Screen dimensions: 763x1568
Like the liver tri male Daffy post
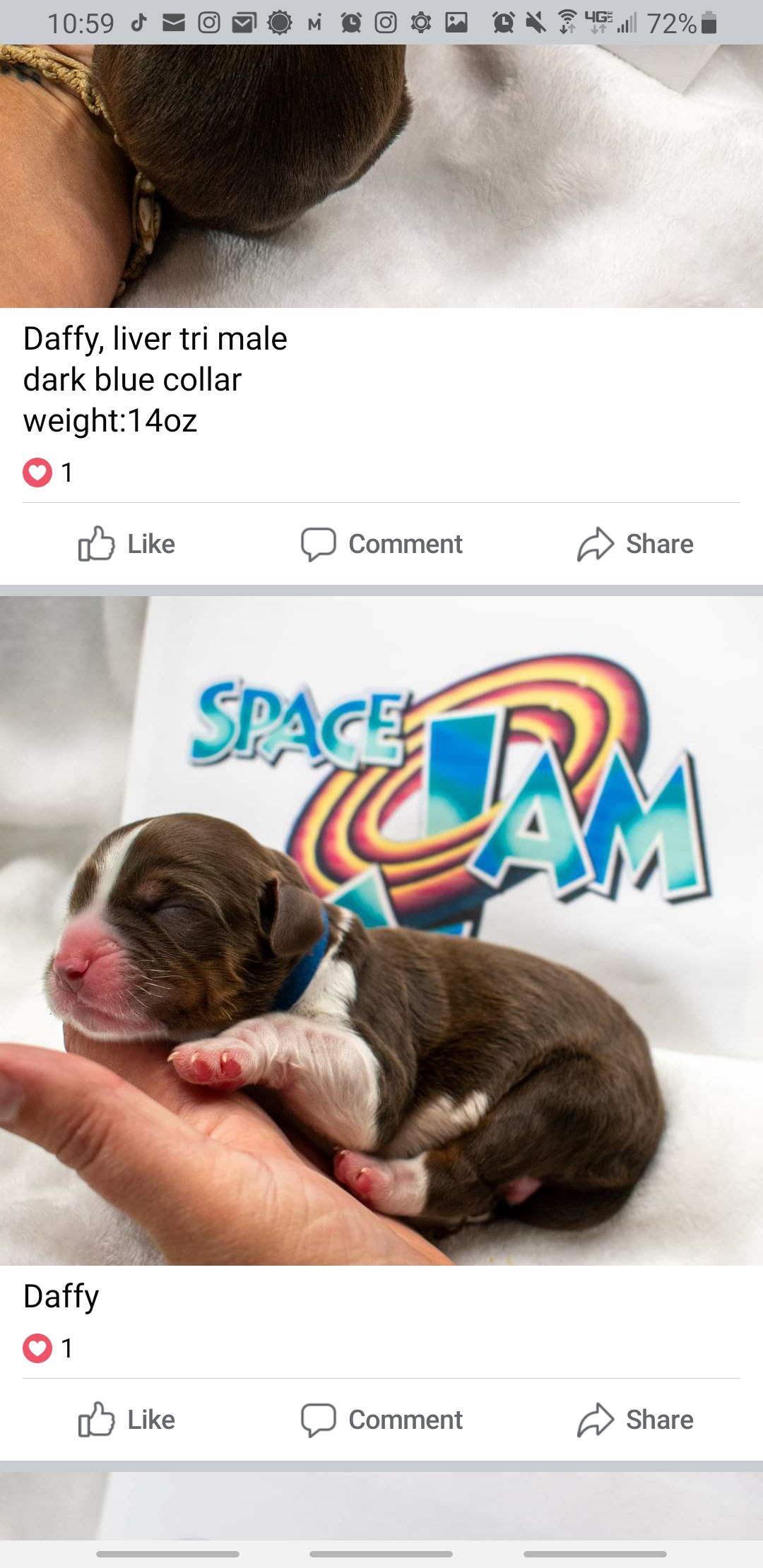point(127,544)
